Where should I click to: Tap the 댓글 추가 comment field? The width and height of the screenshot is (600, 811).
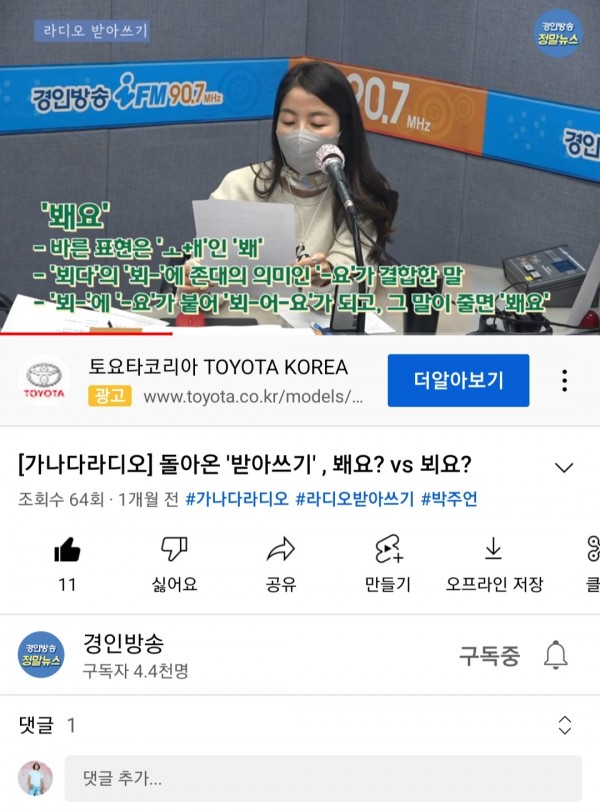(322, 778)
